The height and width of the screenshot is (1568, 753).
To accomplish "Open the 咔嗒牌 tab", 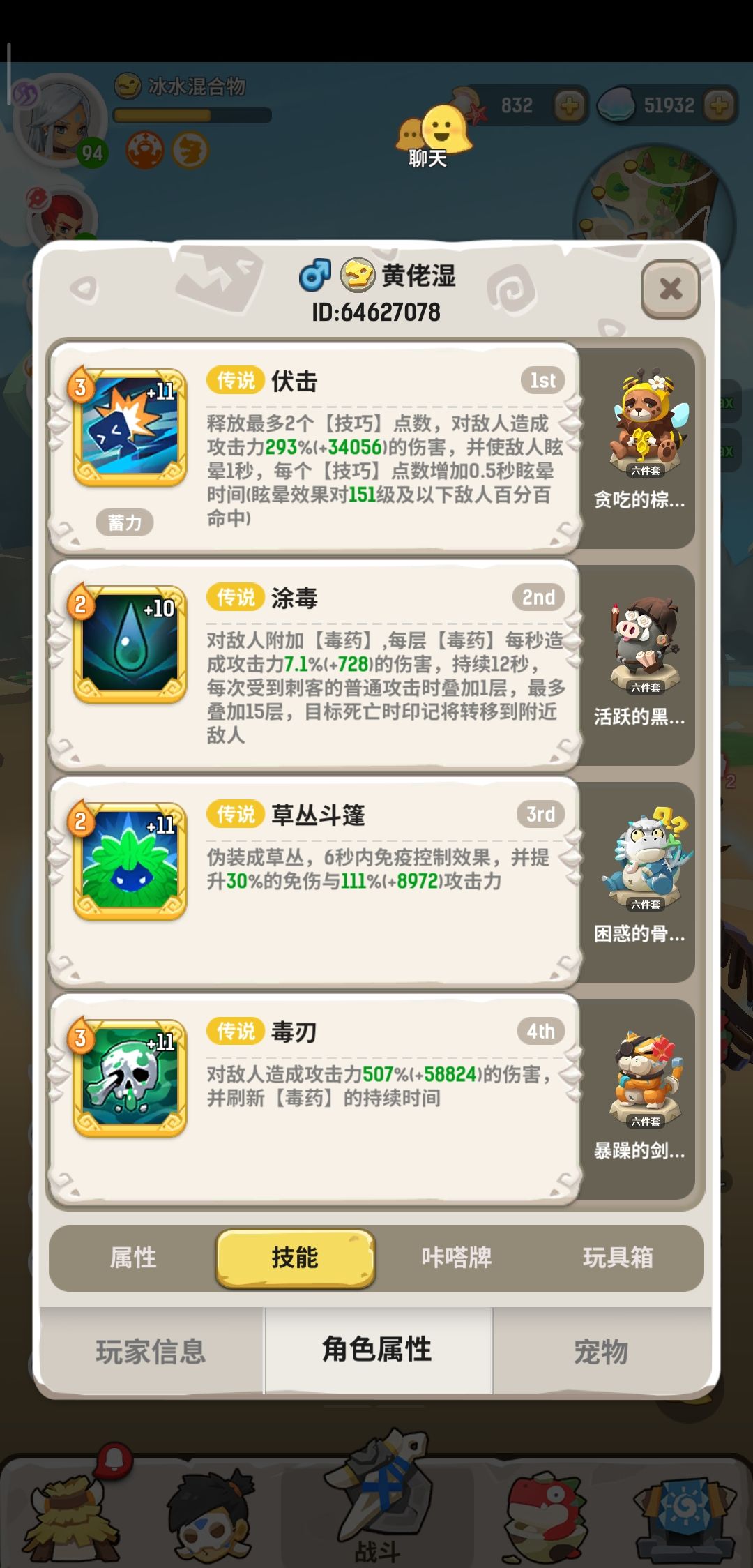I will (x=457, y=1258).
